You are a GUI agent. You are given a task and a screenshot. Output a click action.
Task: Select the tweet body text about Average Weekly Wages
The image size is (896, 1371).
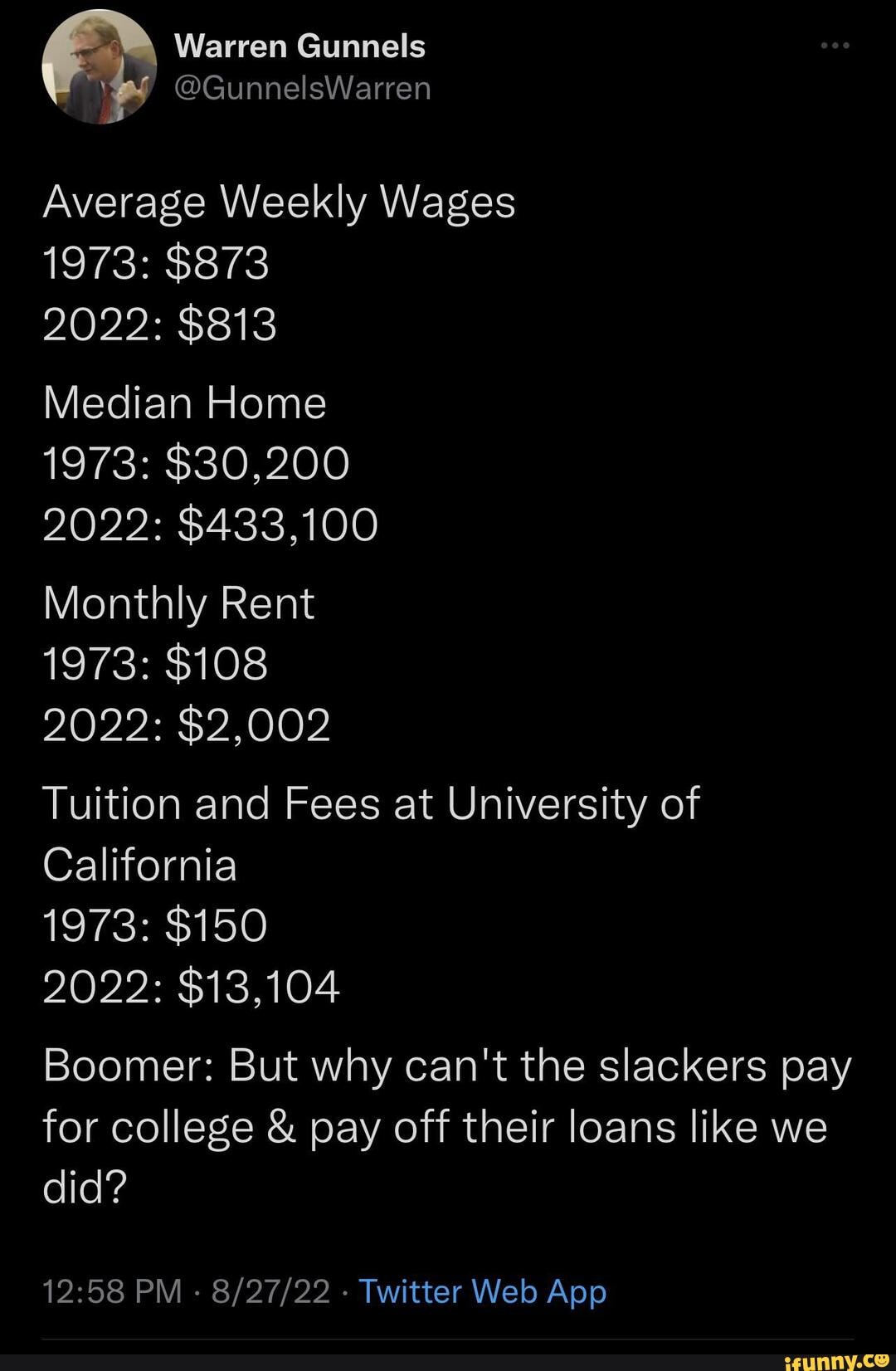[278, 202]
